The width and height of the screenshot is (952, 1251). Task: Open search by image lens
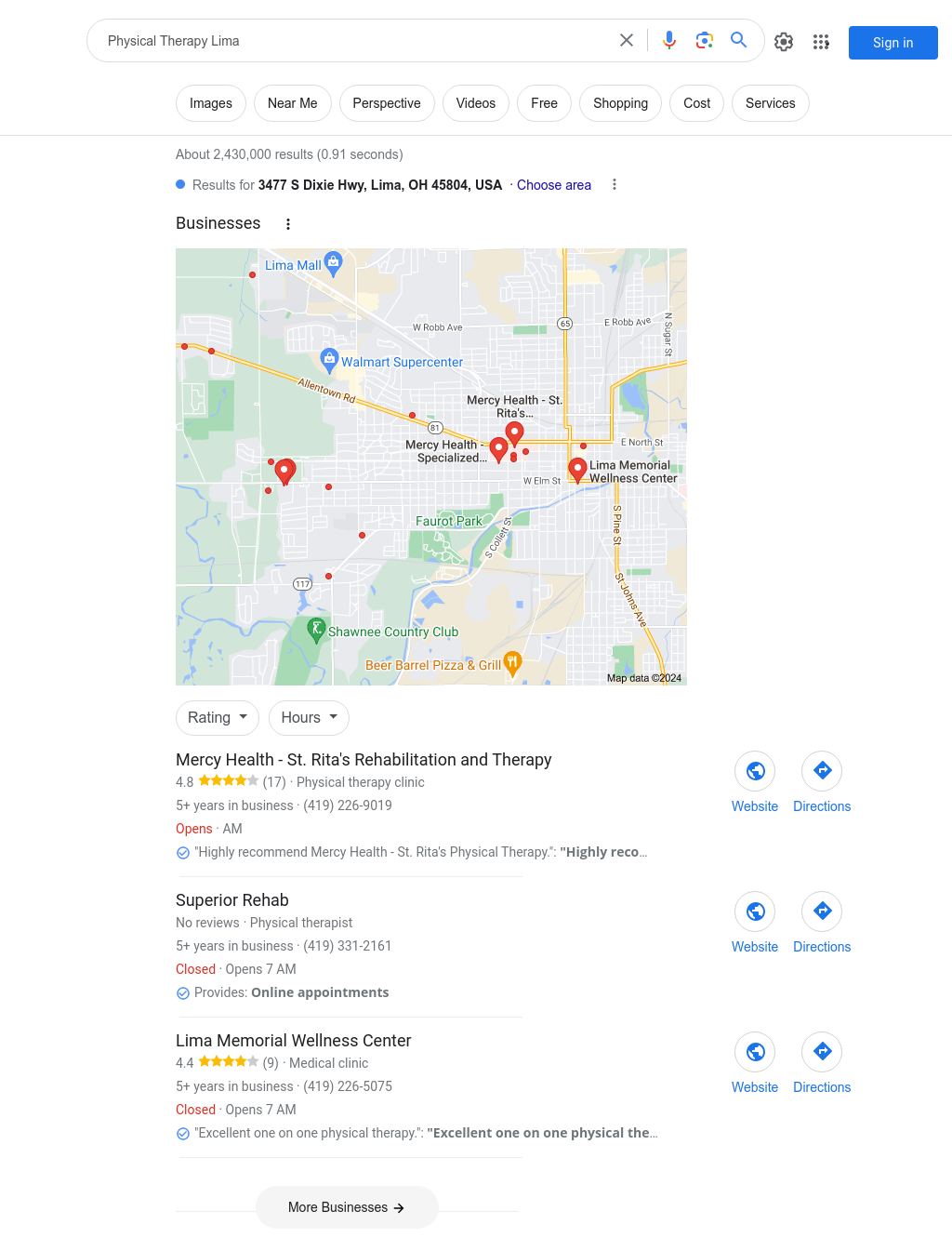pos(704,41)
